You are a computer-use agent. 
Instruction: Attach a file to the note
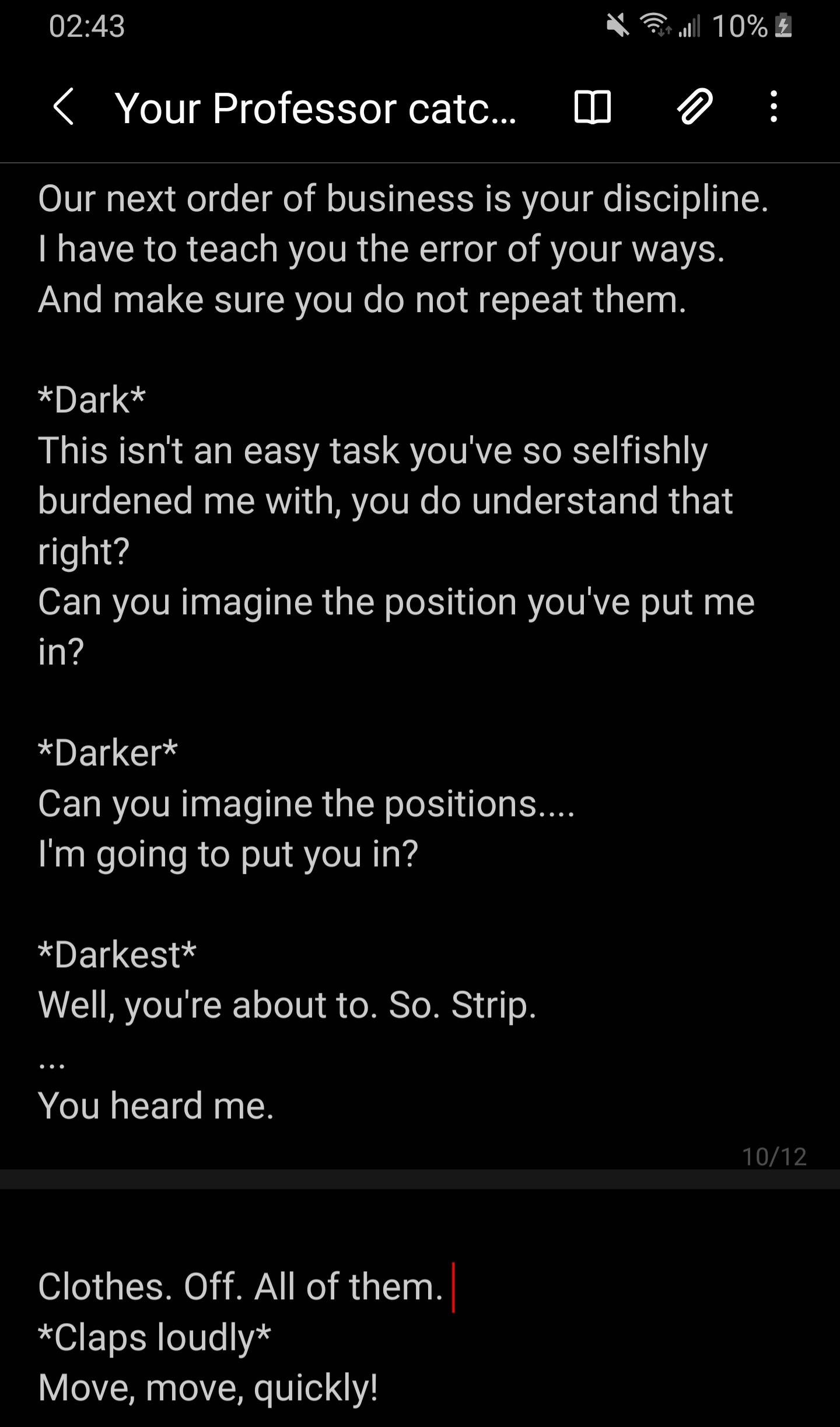(x=694, y=107)
